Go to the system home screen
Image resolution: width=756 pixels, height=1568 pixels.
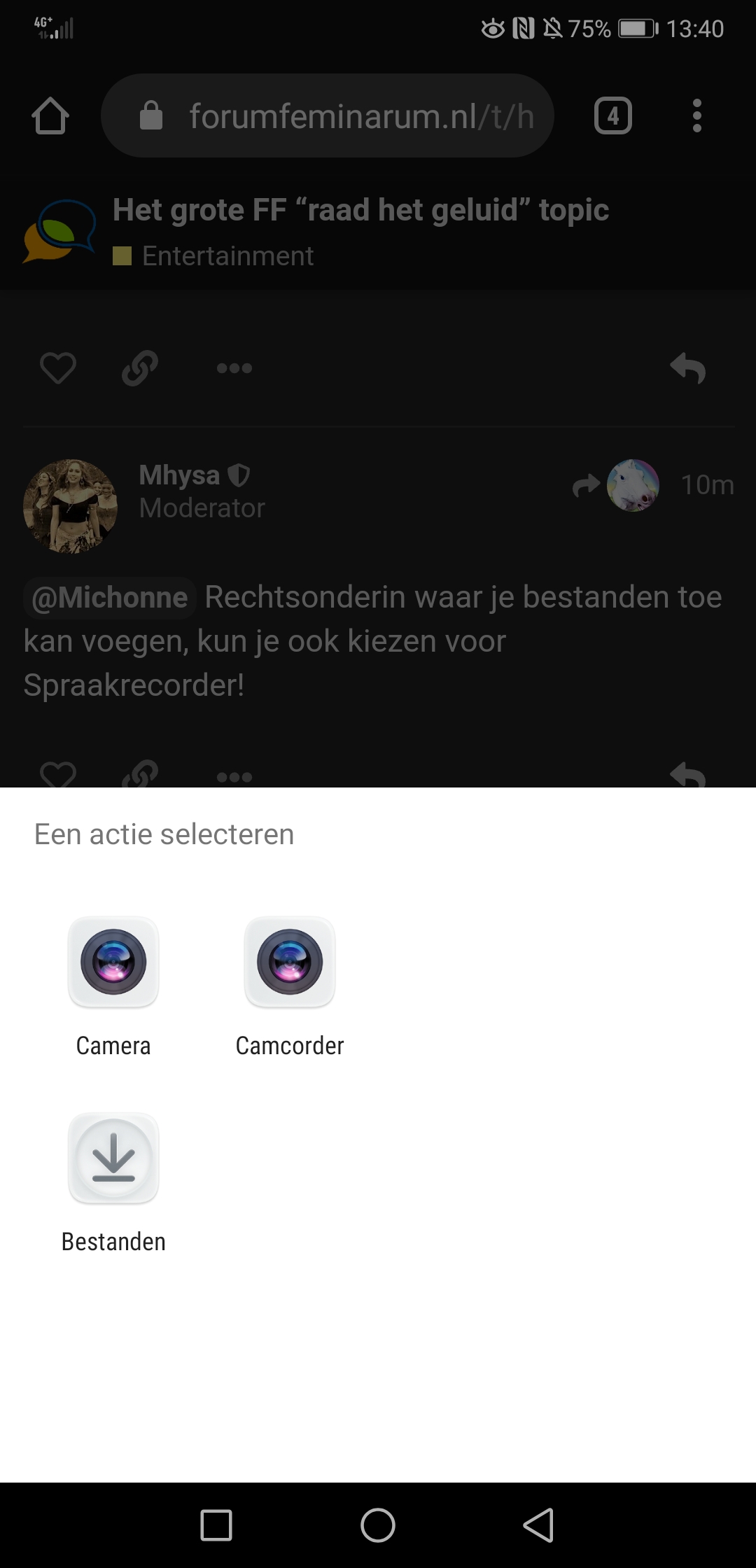pyautogui.click(x=378, y=1525)
